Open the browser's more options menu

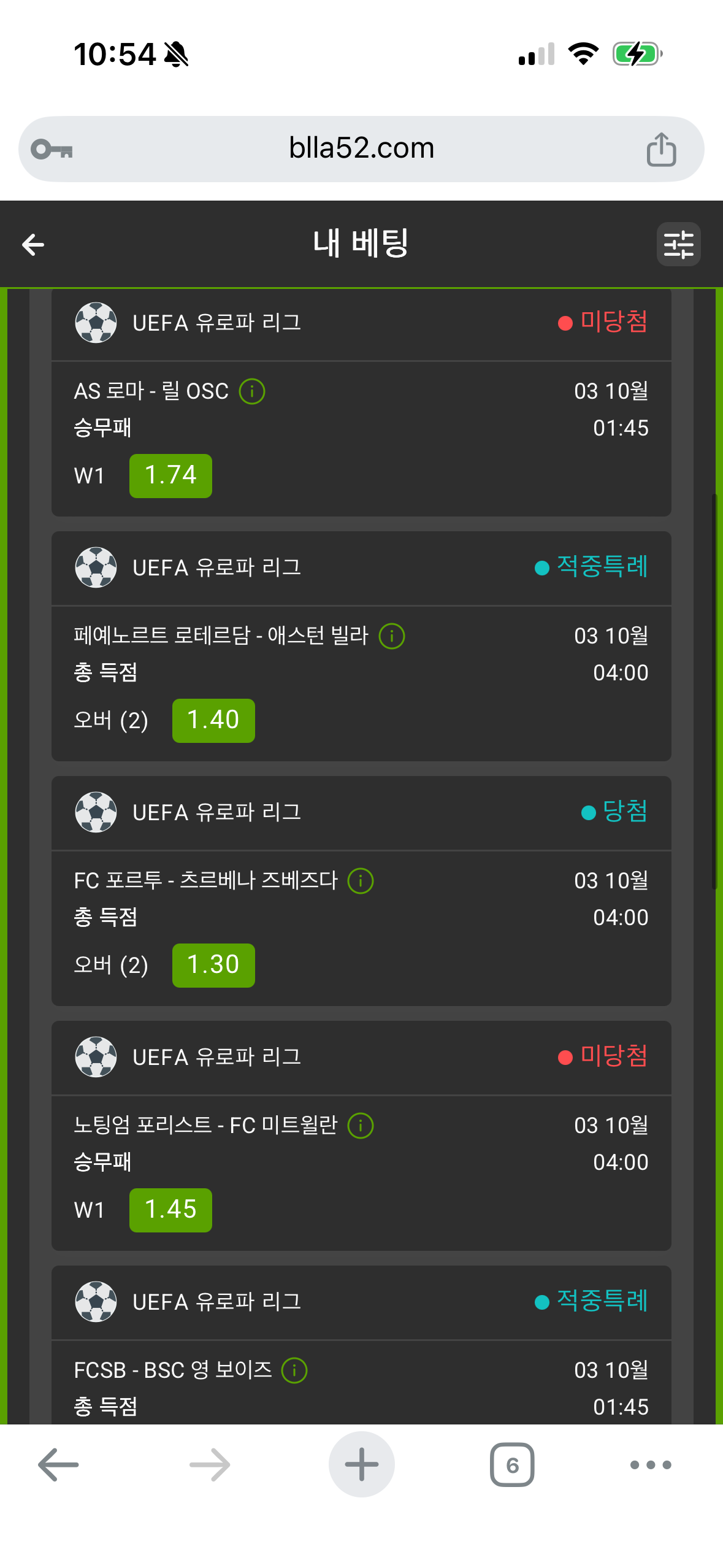[651, 1465]
